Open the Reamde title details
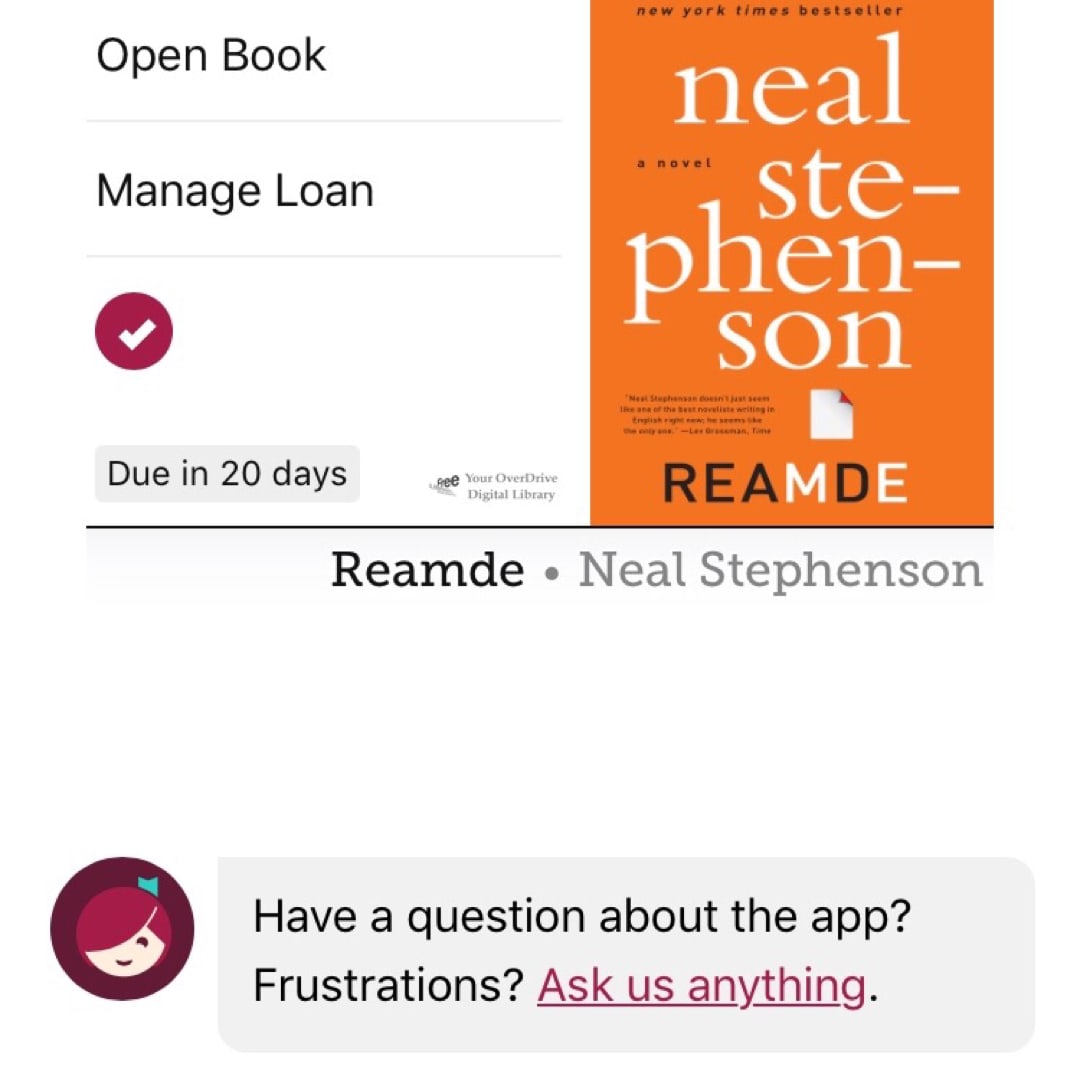Viewport: 1080px width, 1080px height. click(x=427, y=570)
